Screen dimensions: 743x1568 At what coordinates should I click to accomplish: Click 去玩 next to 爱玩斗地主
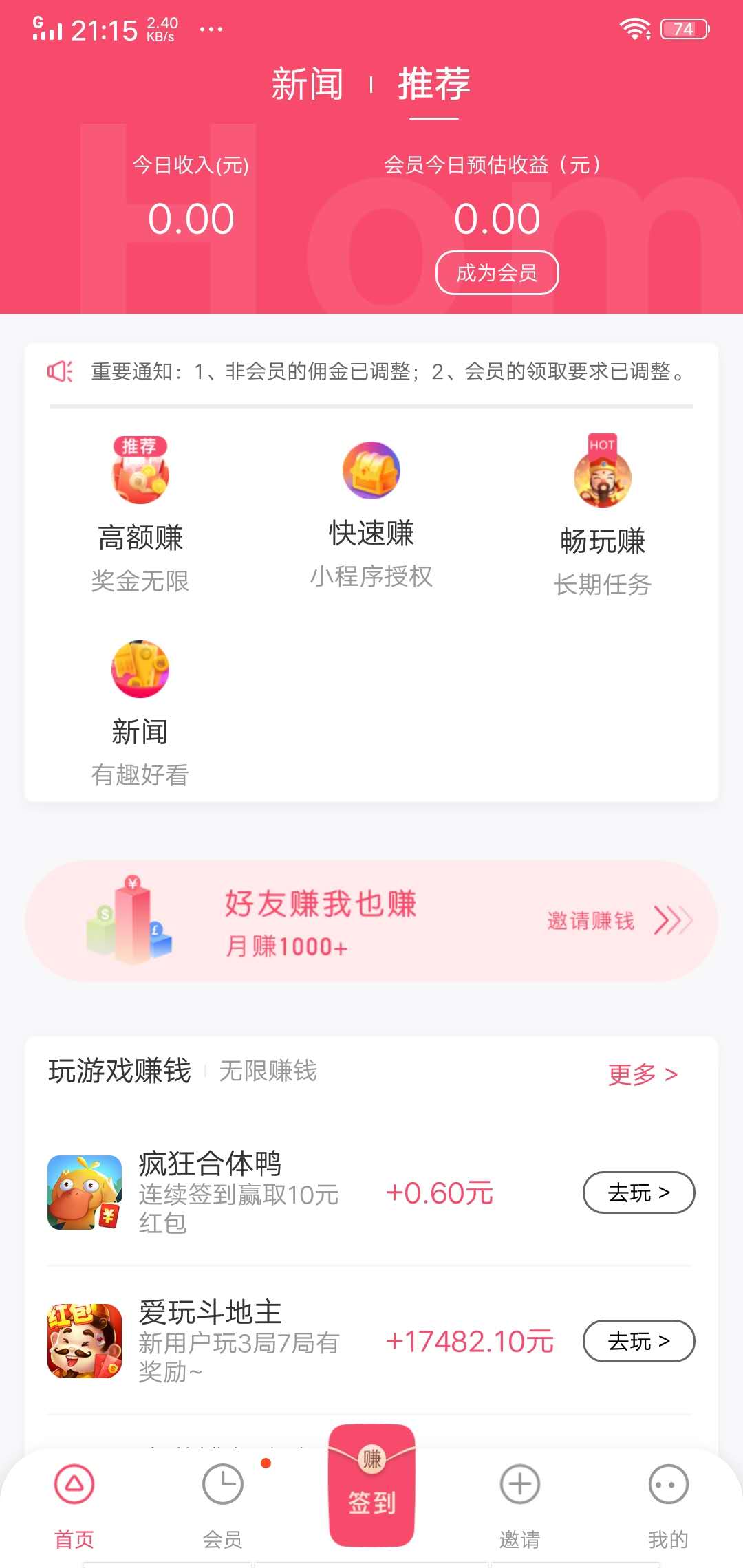click(638, 1341)
